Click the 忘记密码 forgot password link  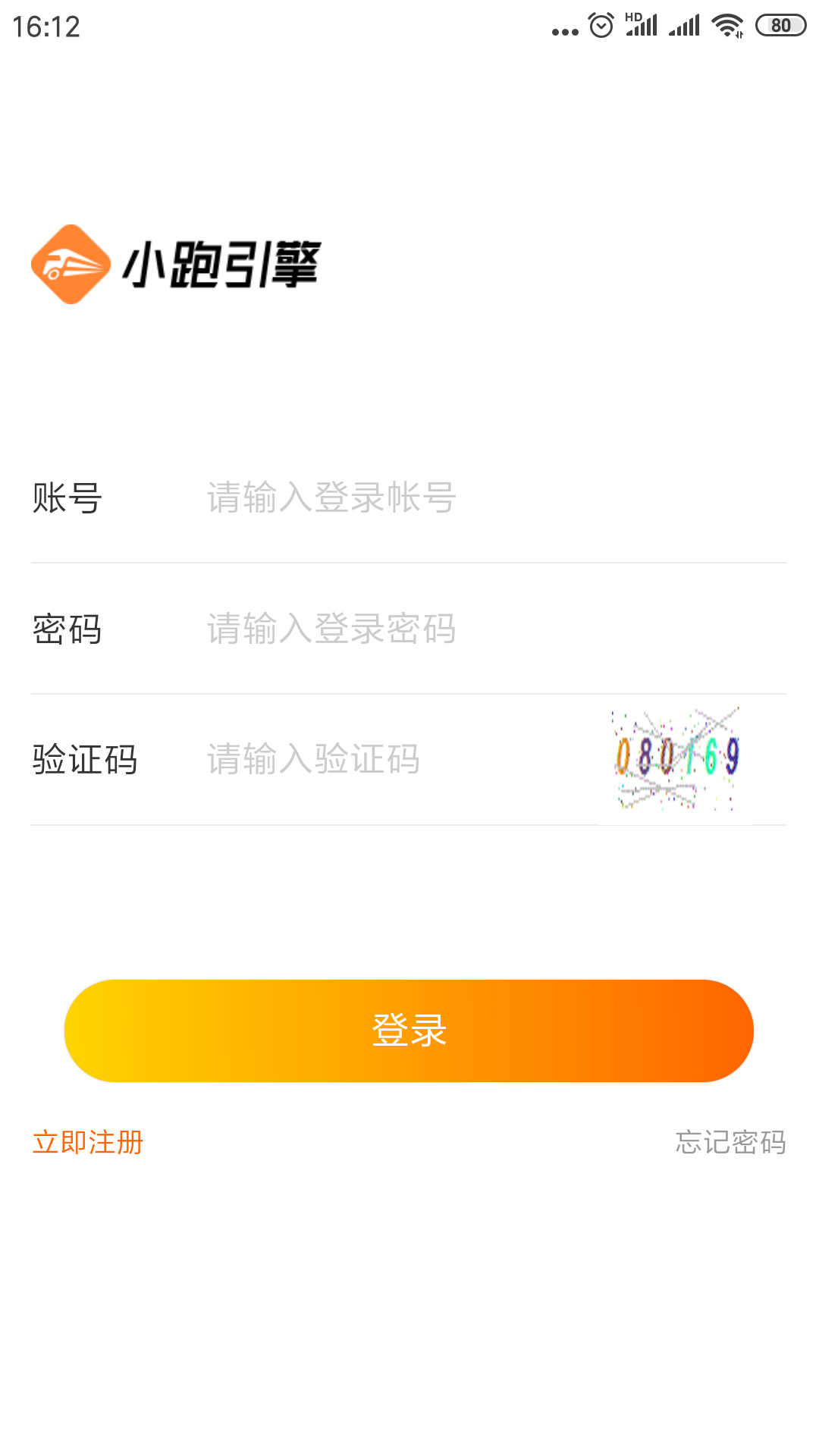[730, 1141]
